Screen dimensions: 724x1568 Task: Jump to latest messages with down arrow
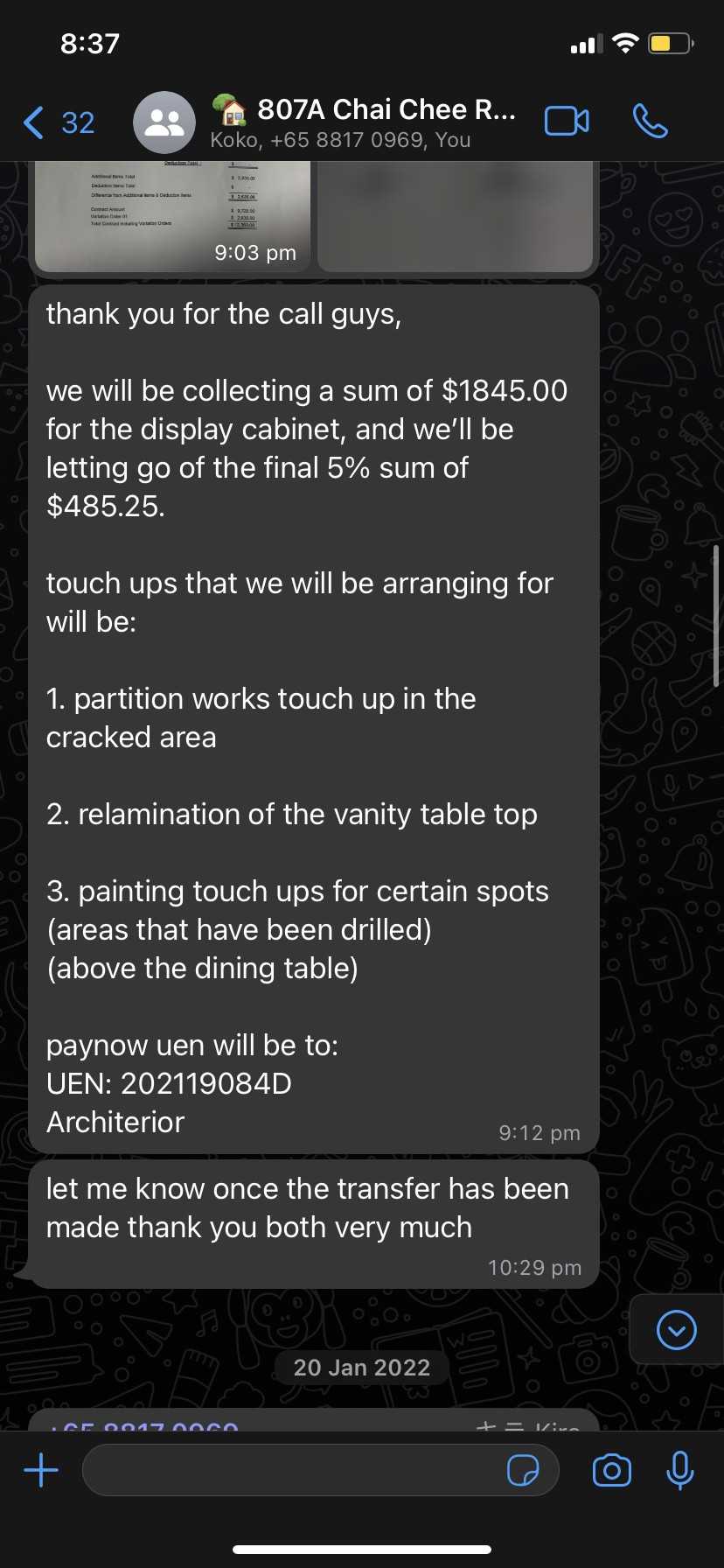coord(676,1330)
